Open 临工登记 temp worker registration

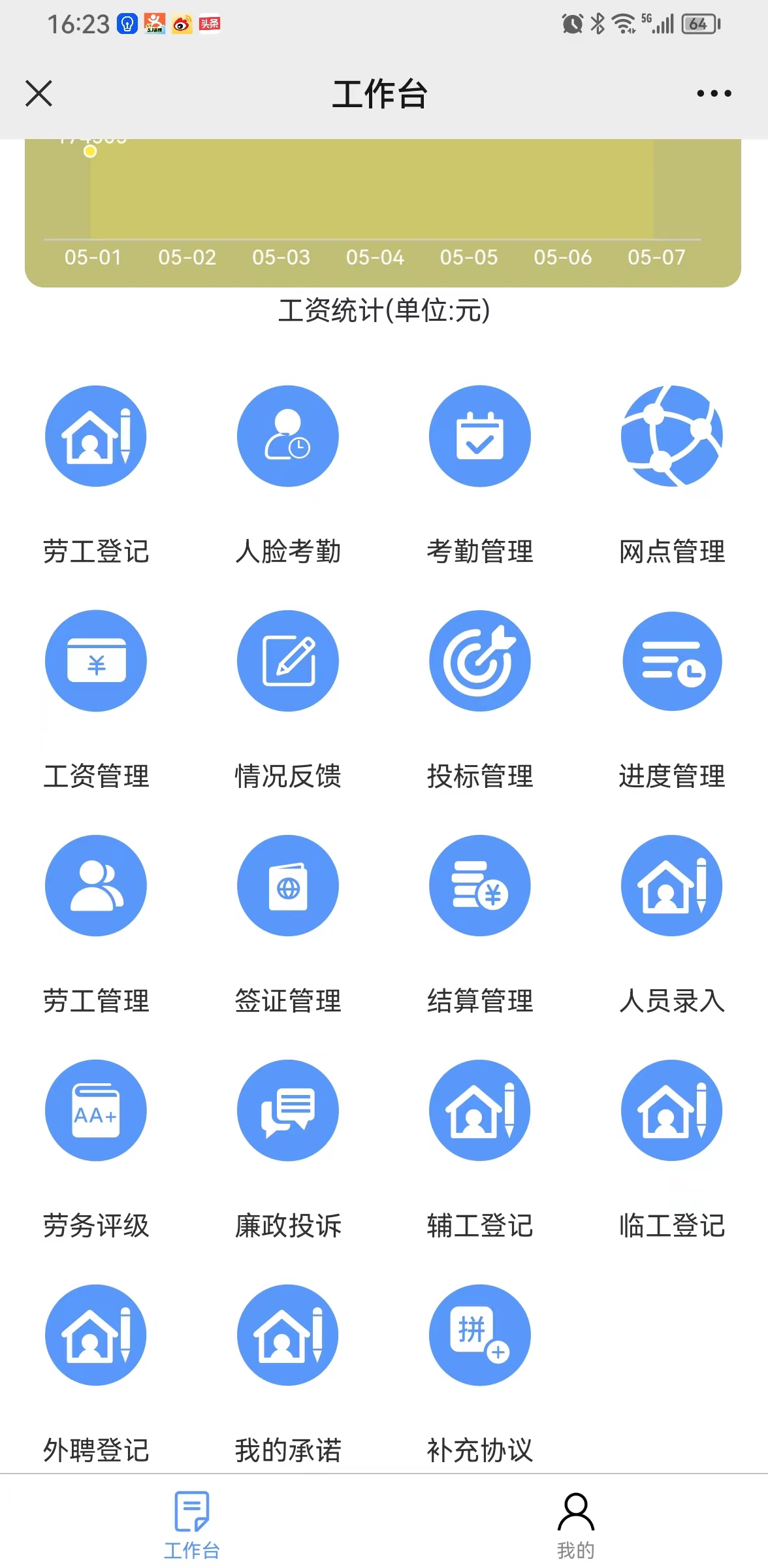point(672,1111)
